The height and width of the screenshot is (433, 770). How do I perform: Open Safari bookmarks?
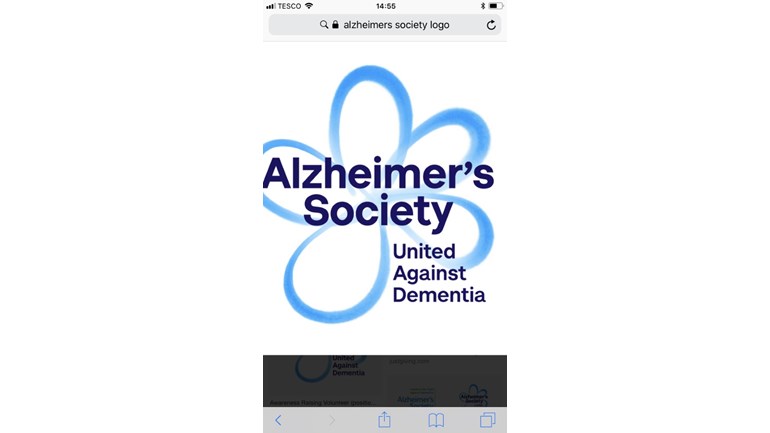436,421
